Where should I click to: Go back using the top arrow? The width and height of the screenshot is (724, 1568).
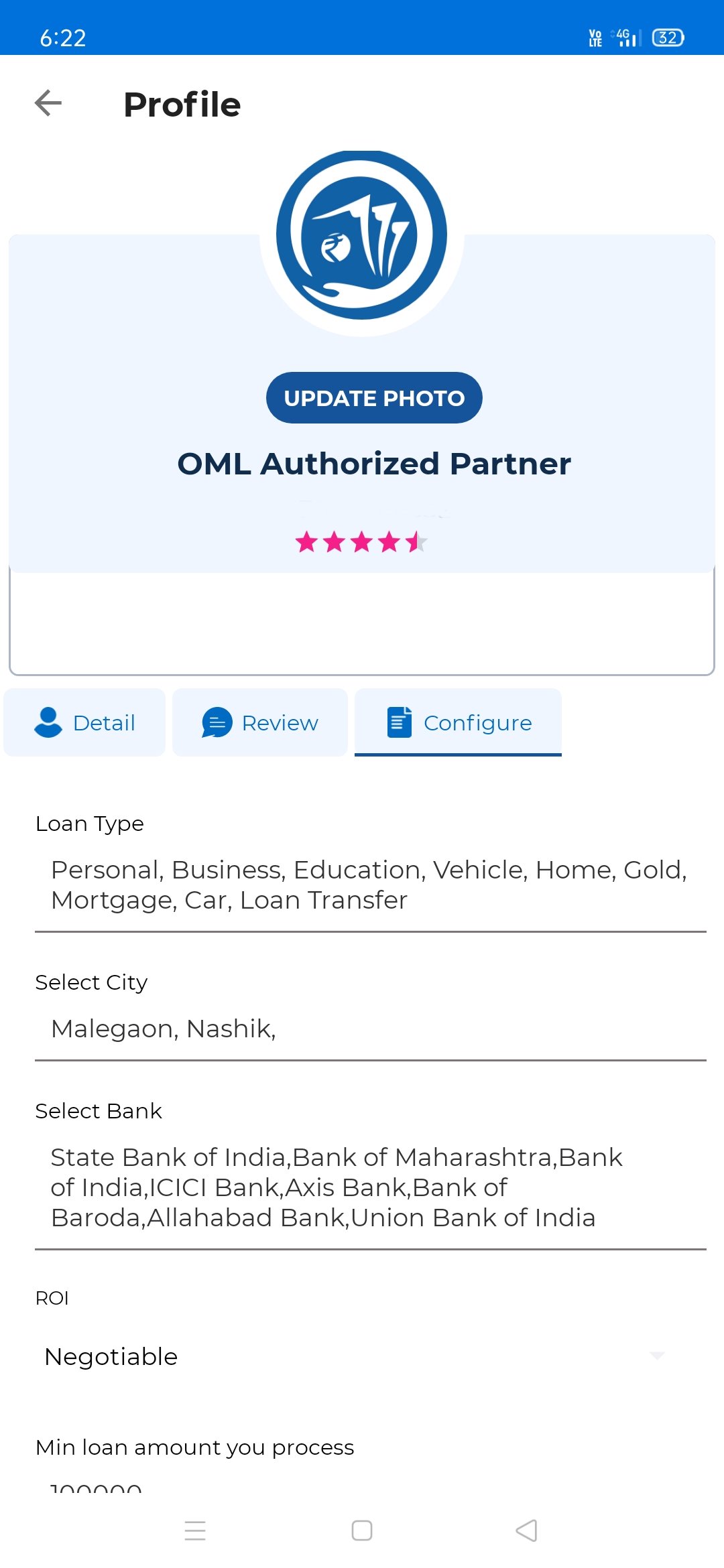click(48, 103)
